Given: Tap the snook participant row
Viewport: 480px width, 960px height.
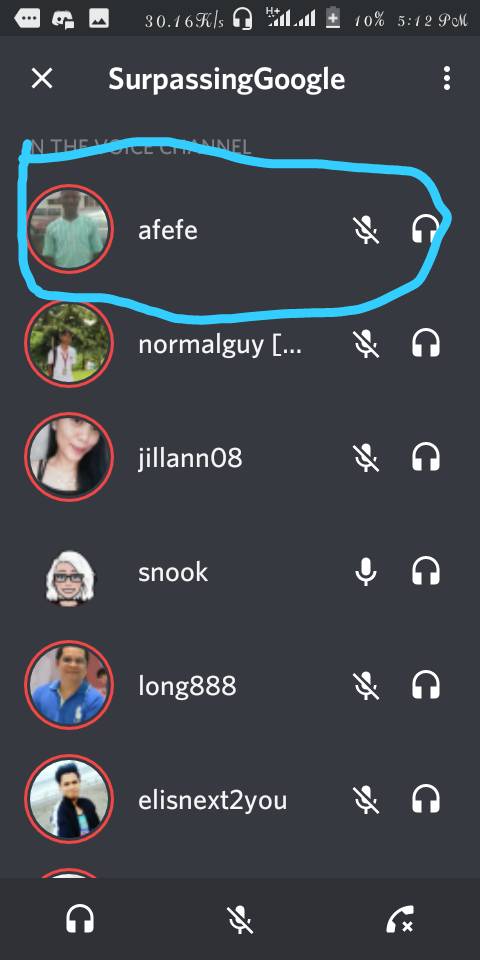Looking at the screenshot, I should click(x=240, y=572).
